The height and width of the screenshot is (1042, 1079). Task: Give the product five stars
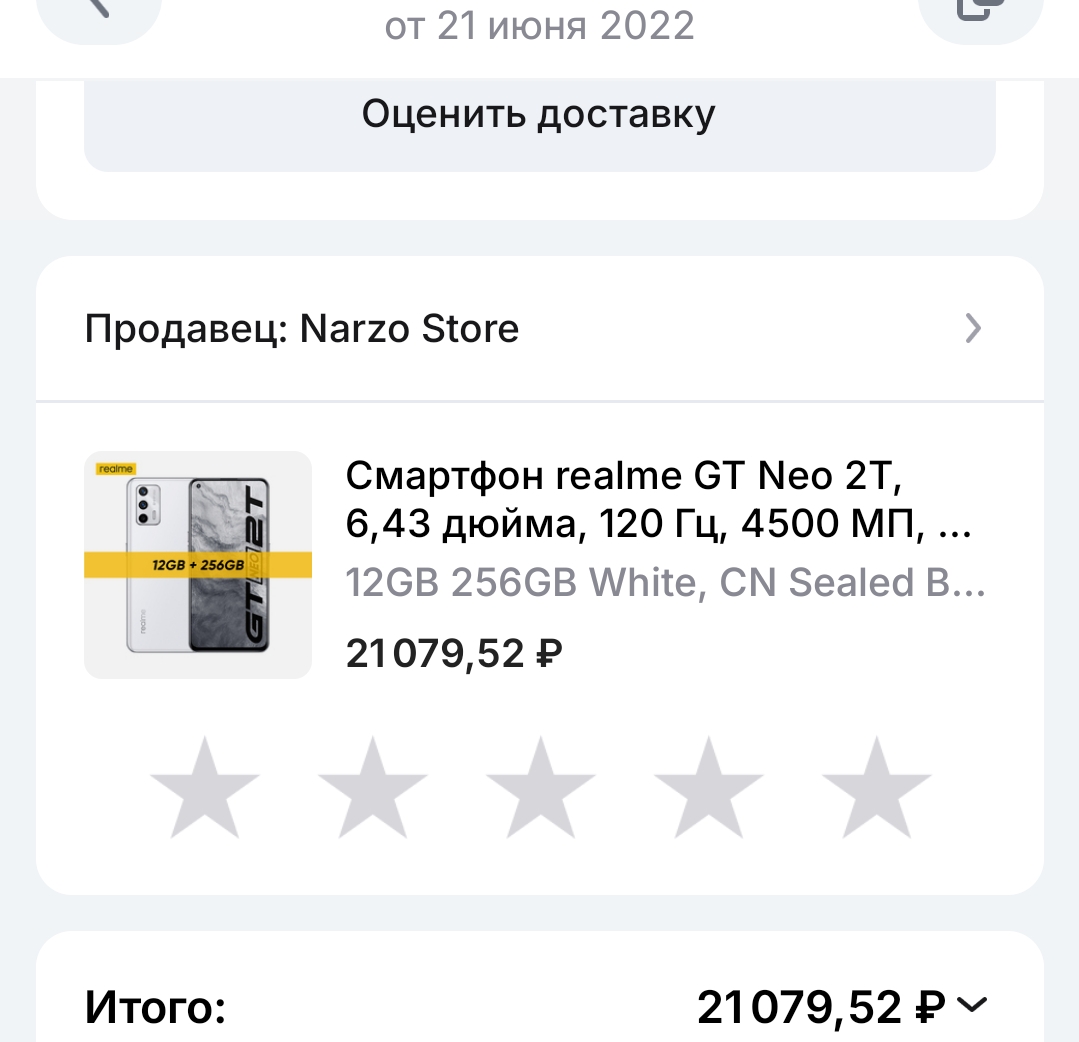coord(875,787)
